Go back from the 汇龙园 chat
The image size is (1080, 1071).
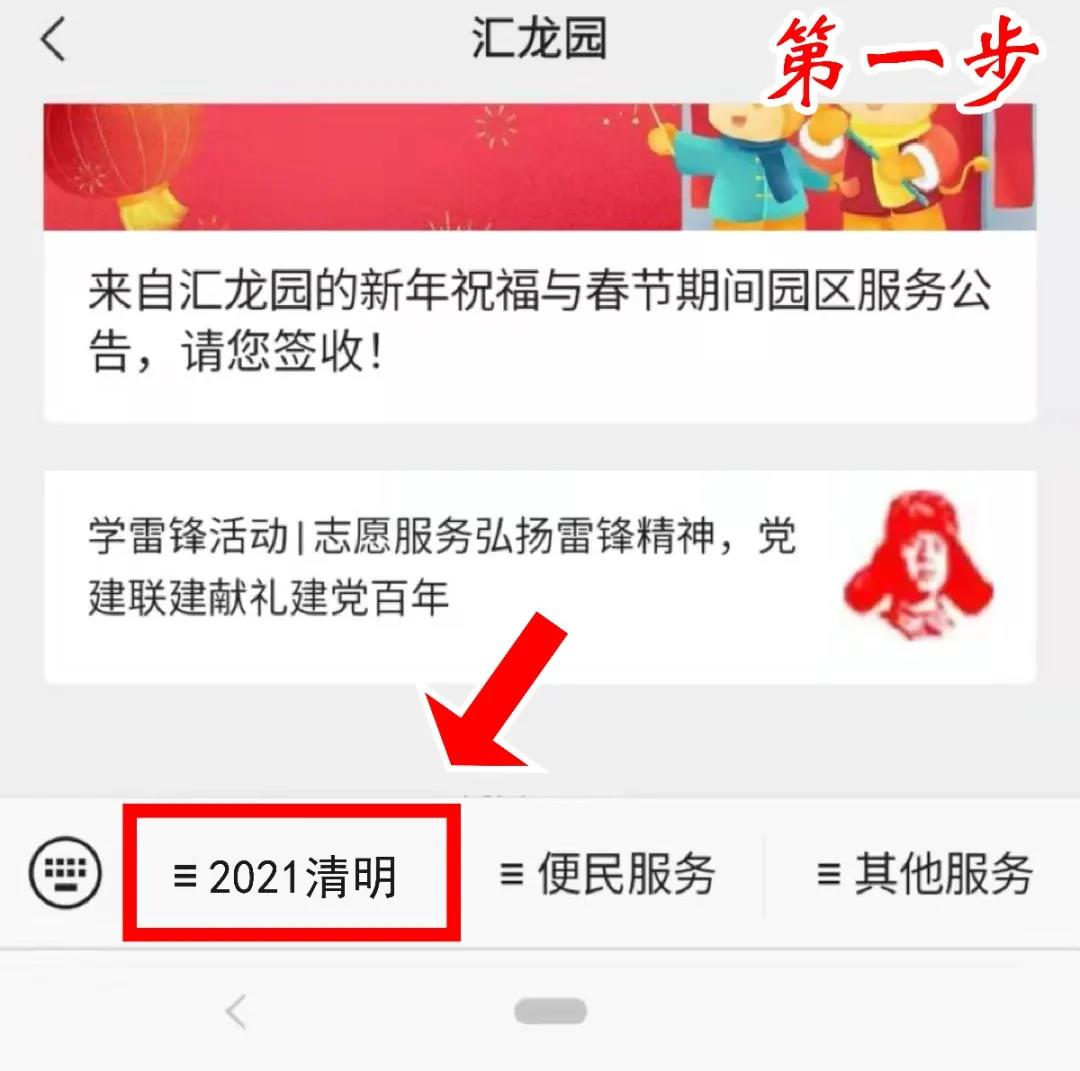point(53,42)
